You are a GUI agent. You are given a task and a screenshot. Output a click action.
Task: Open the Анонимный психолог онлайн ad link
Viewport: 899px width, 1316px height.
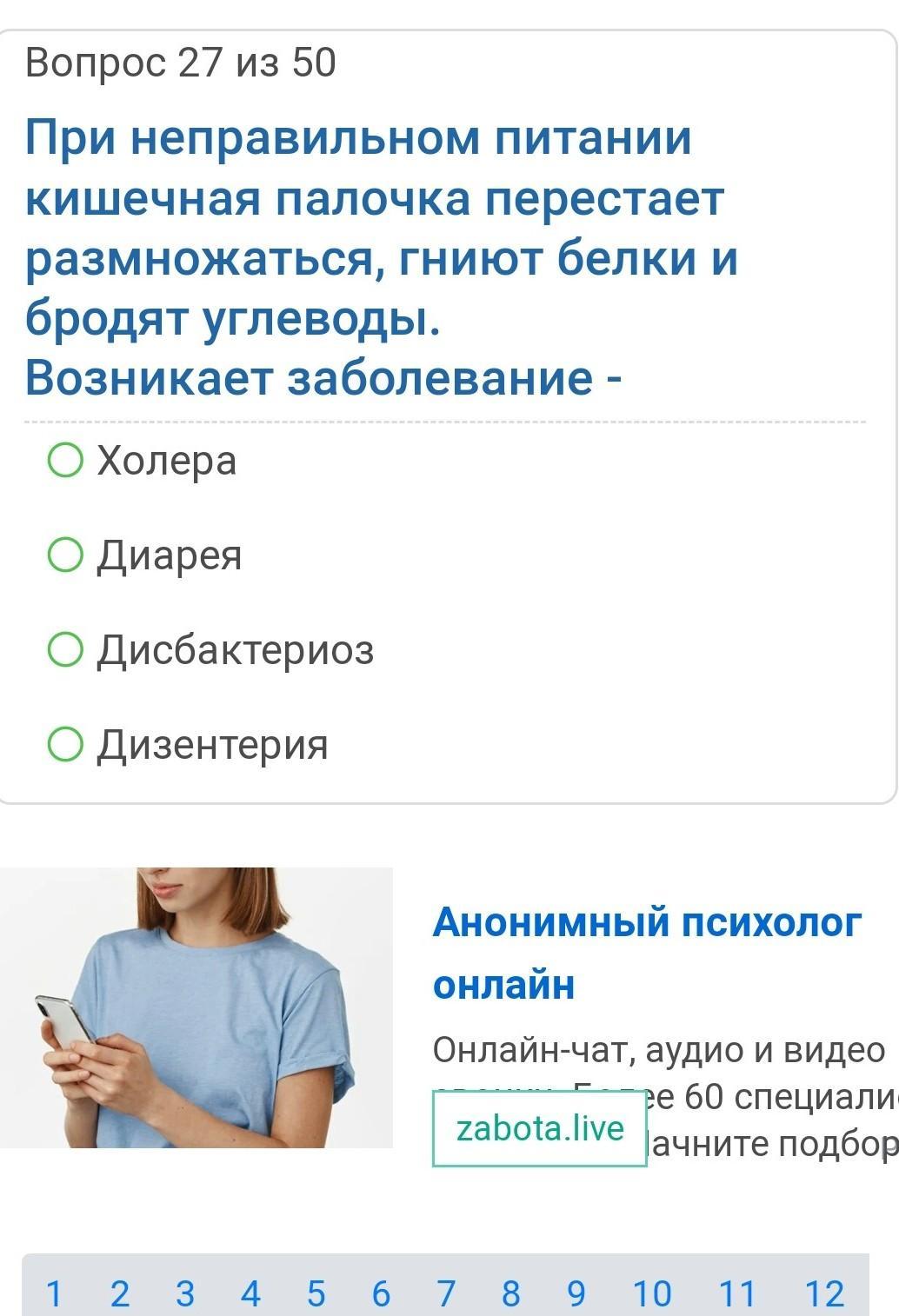[x=646, y=953]
